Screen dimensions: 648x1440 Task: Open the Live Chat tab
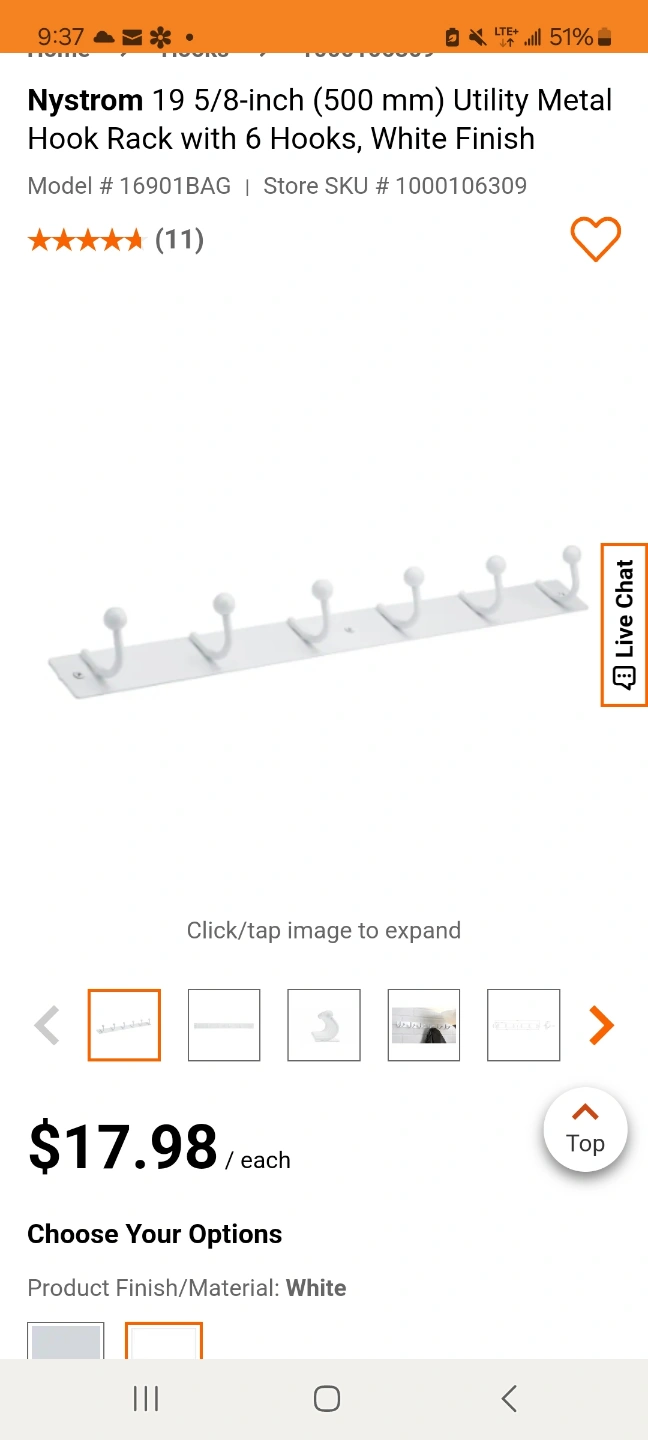click(x=624, y=625)
